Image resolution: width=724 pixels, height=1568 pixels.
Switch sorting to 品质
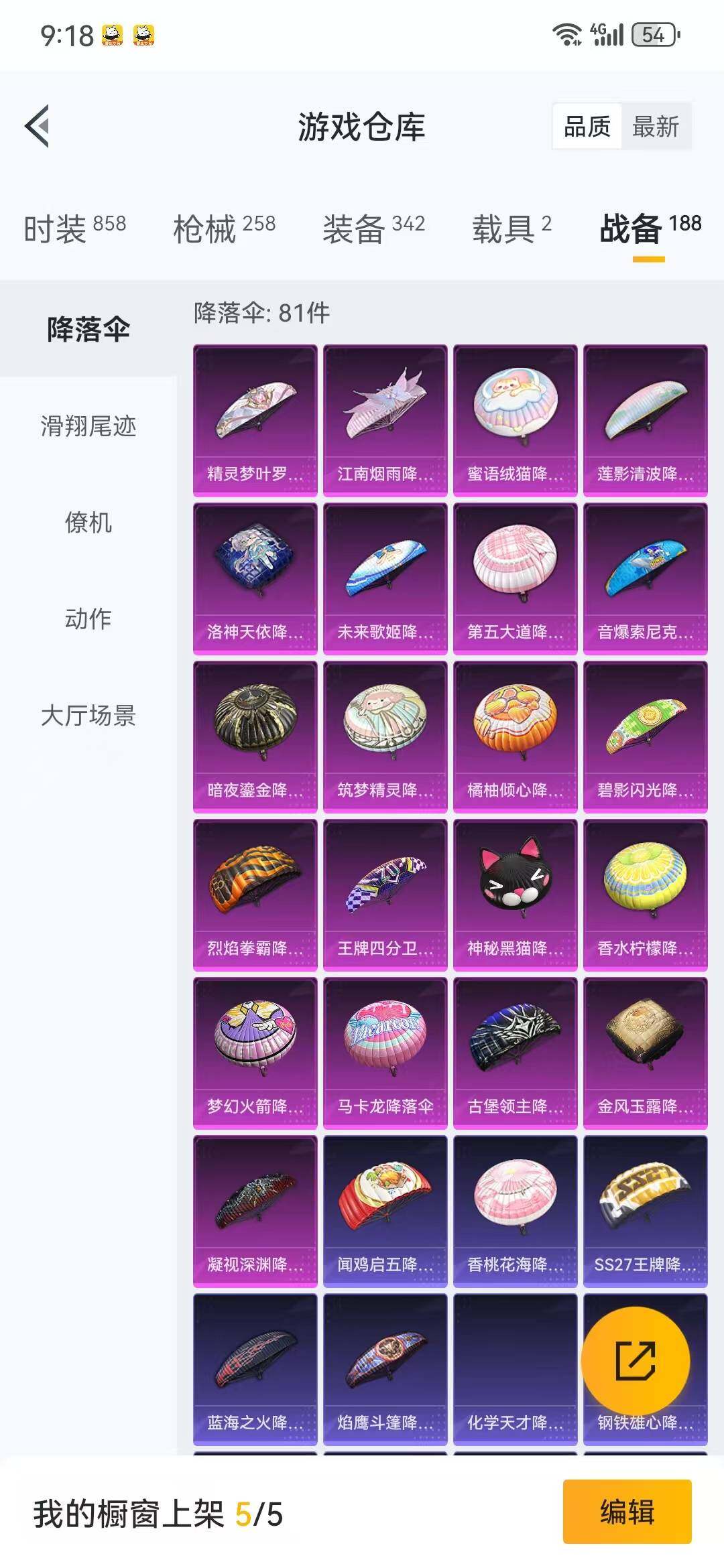coord(586,126)
